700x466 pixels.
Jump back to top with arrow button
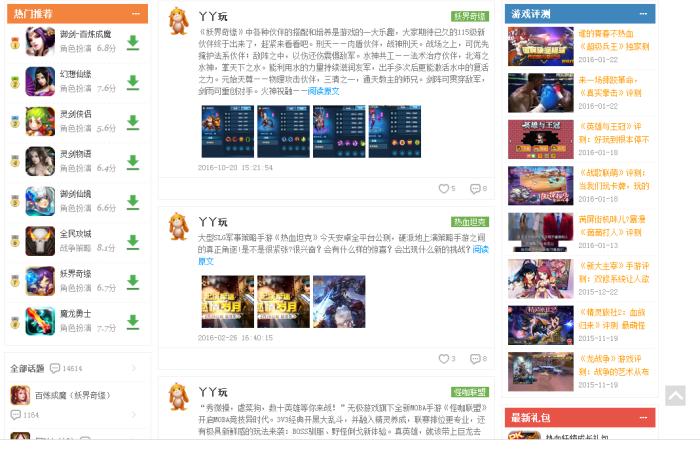tap(675, 396)
